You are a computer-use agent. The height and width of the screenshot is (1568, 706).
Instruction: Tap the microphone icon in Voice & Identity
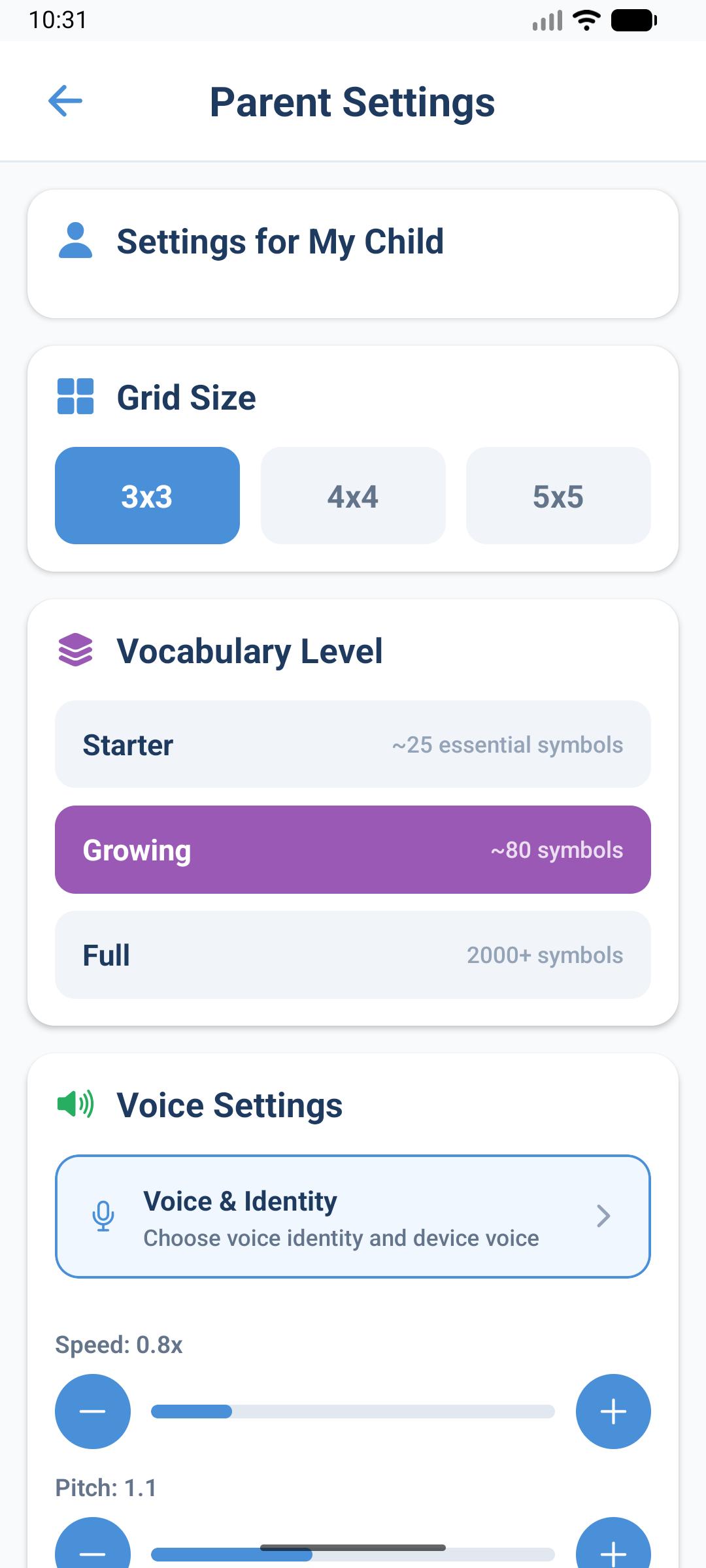click(103, 1216)
